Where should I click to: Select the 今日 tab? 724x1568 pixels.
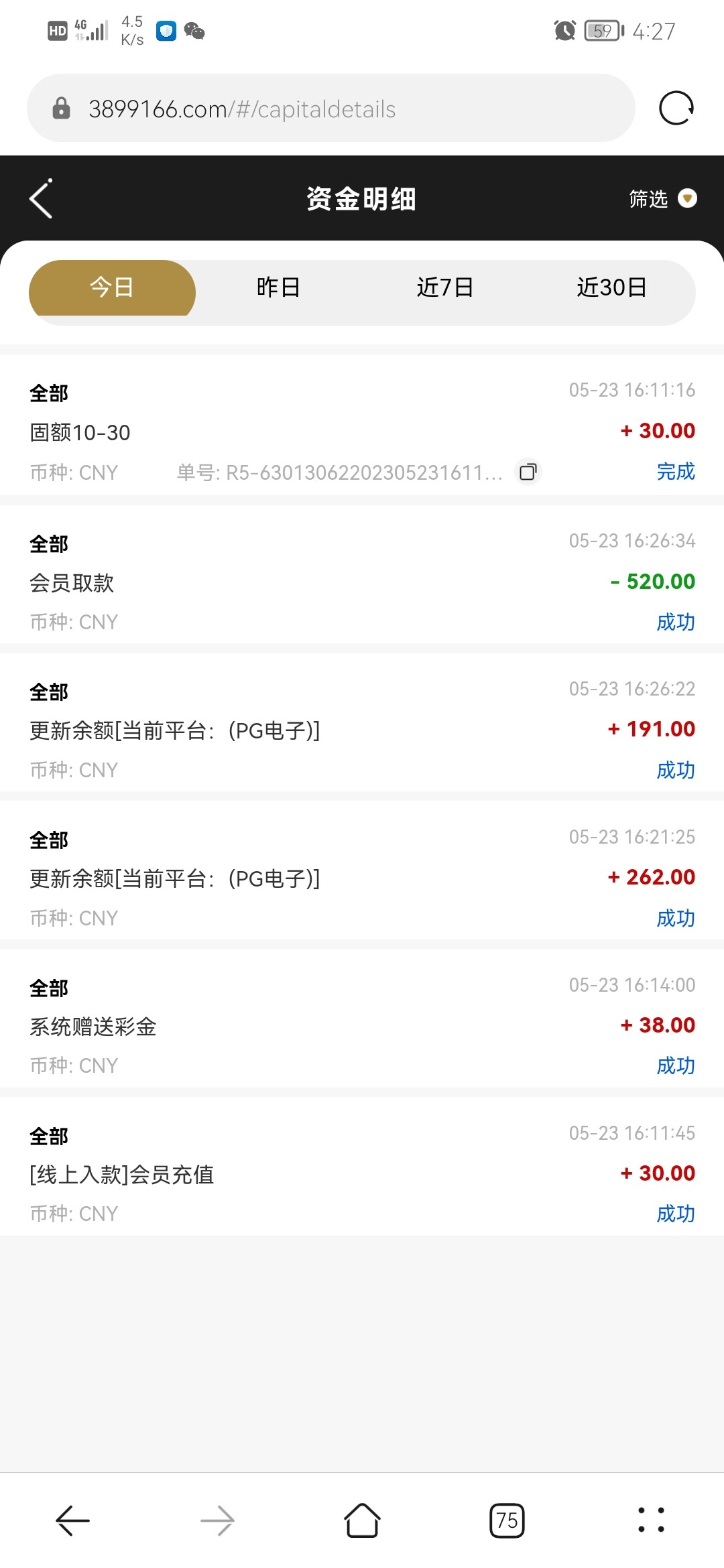click(x=112, y=287)
